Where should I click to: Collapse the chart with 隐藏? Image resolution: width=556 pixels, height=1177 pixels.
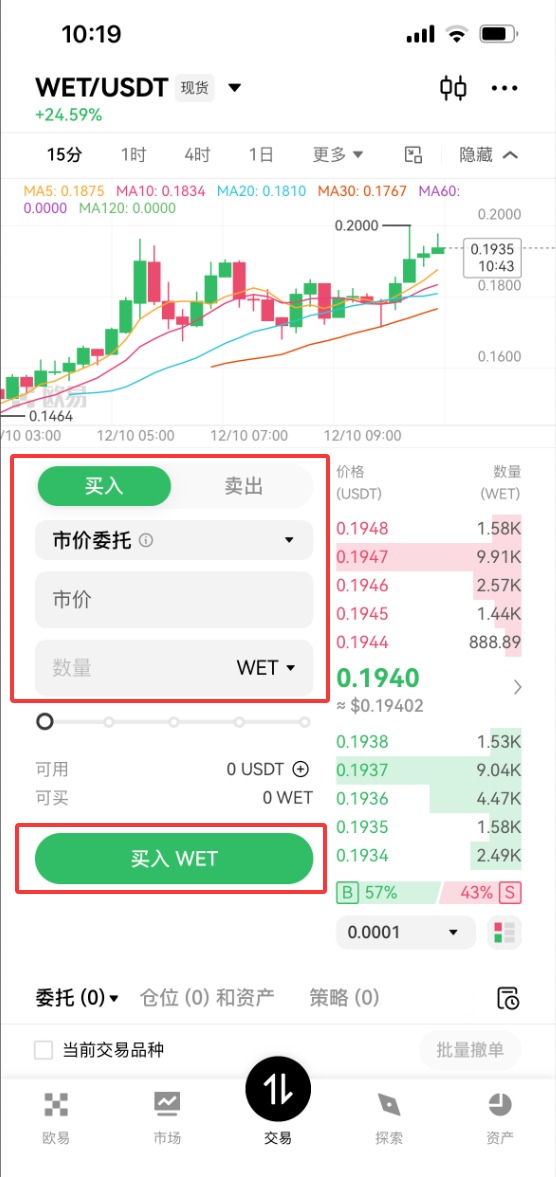489,155
